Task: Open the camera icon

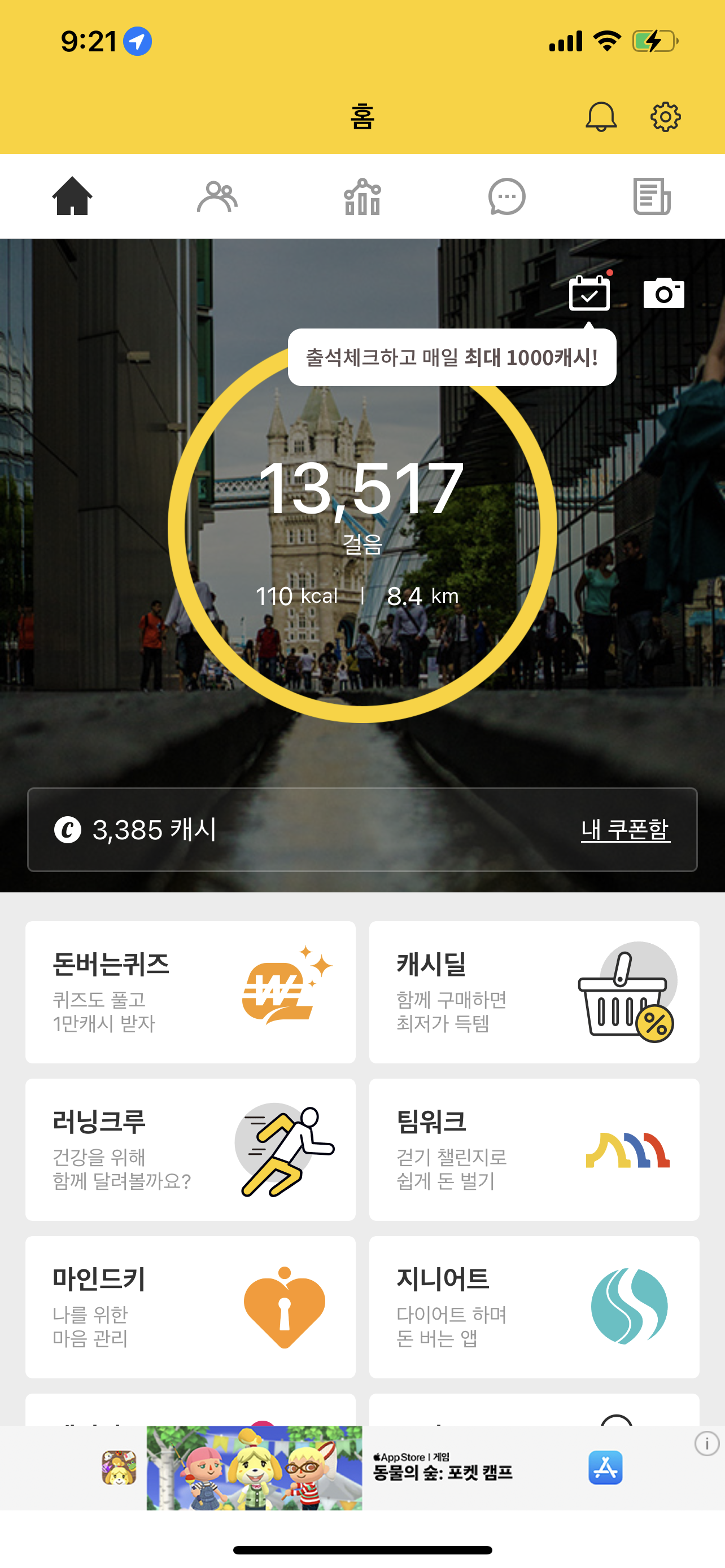Action: 663,294
